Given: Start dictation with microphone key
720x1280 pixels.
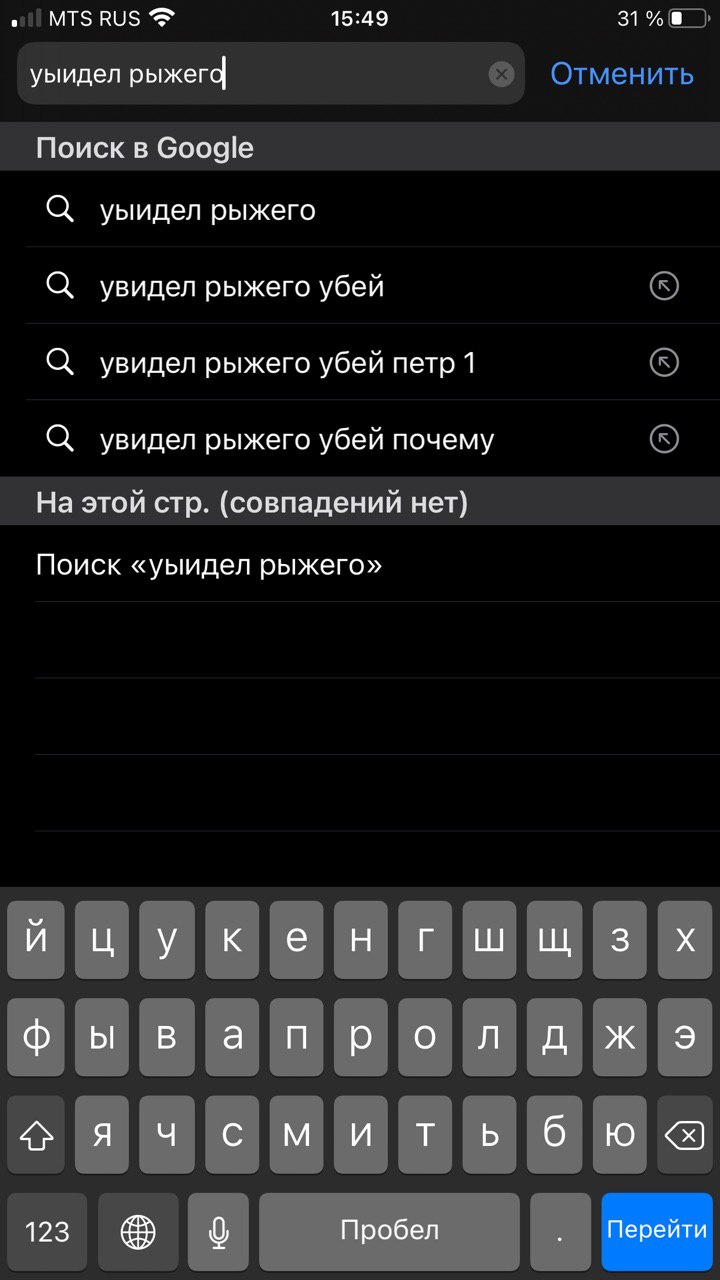Looking at the screenshot, I should pyautogui.click(x=219, y=1231).
